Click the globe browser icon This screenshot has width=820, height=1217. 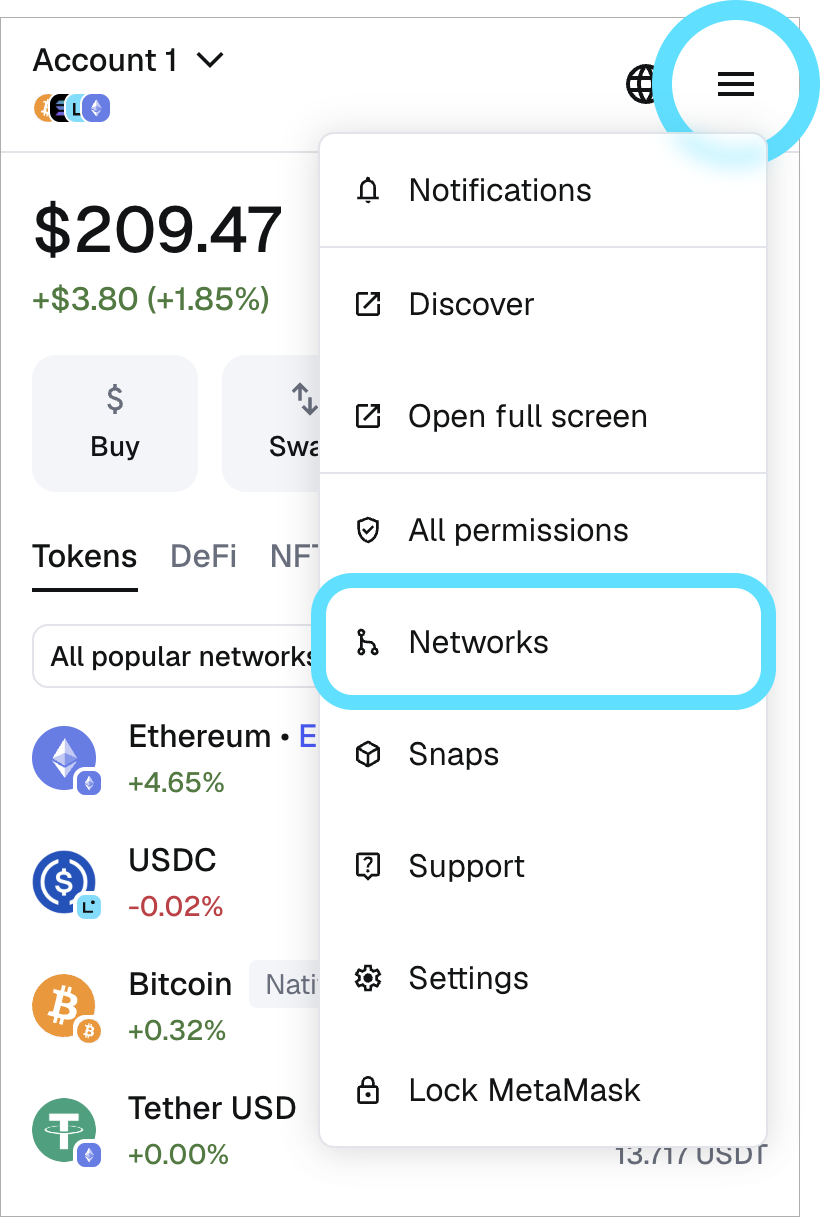[643, 84]
